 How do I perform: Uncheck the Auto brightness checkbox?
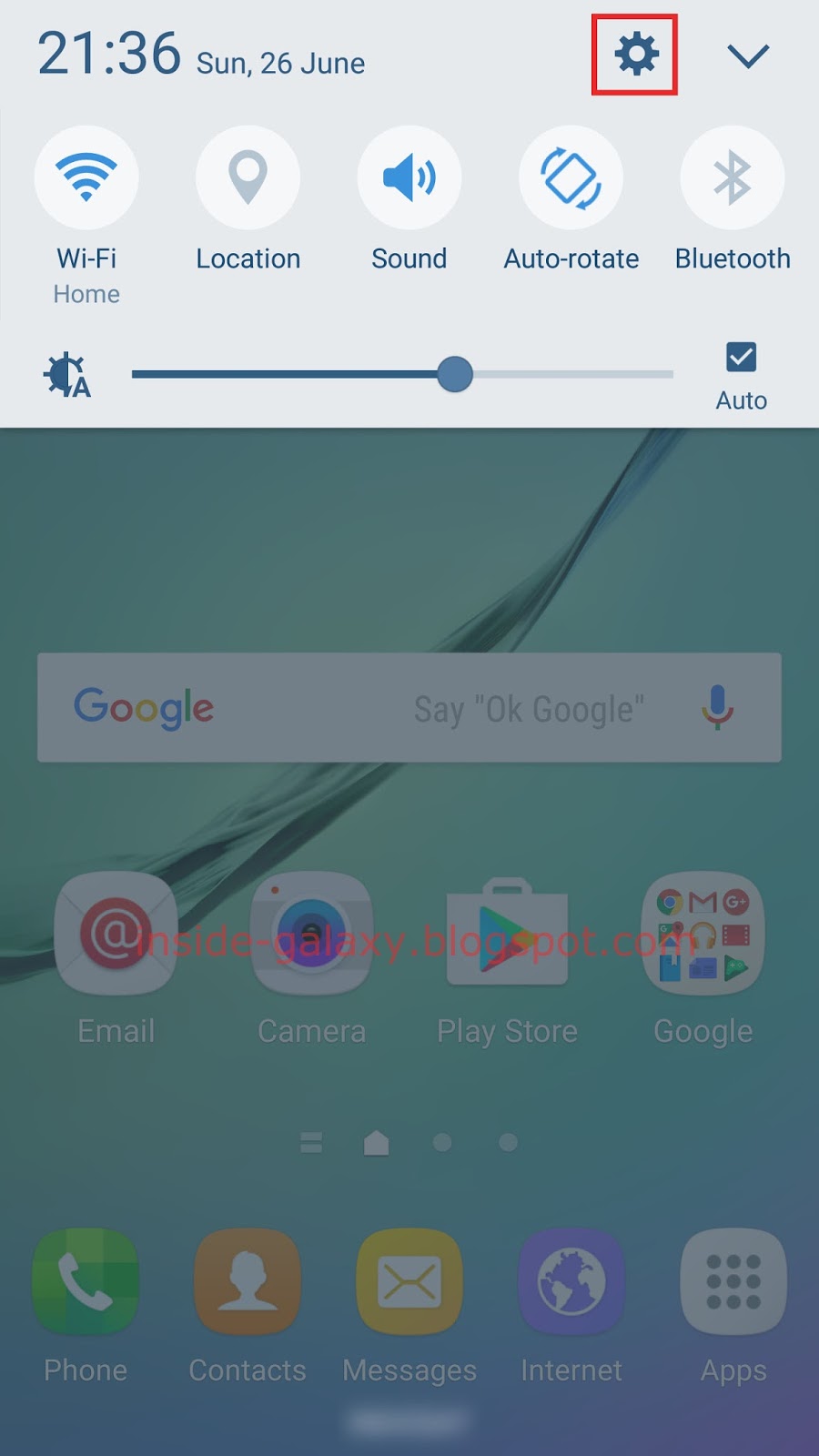point(741,357)
